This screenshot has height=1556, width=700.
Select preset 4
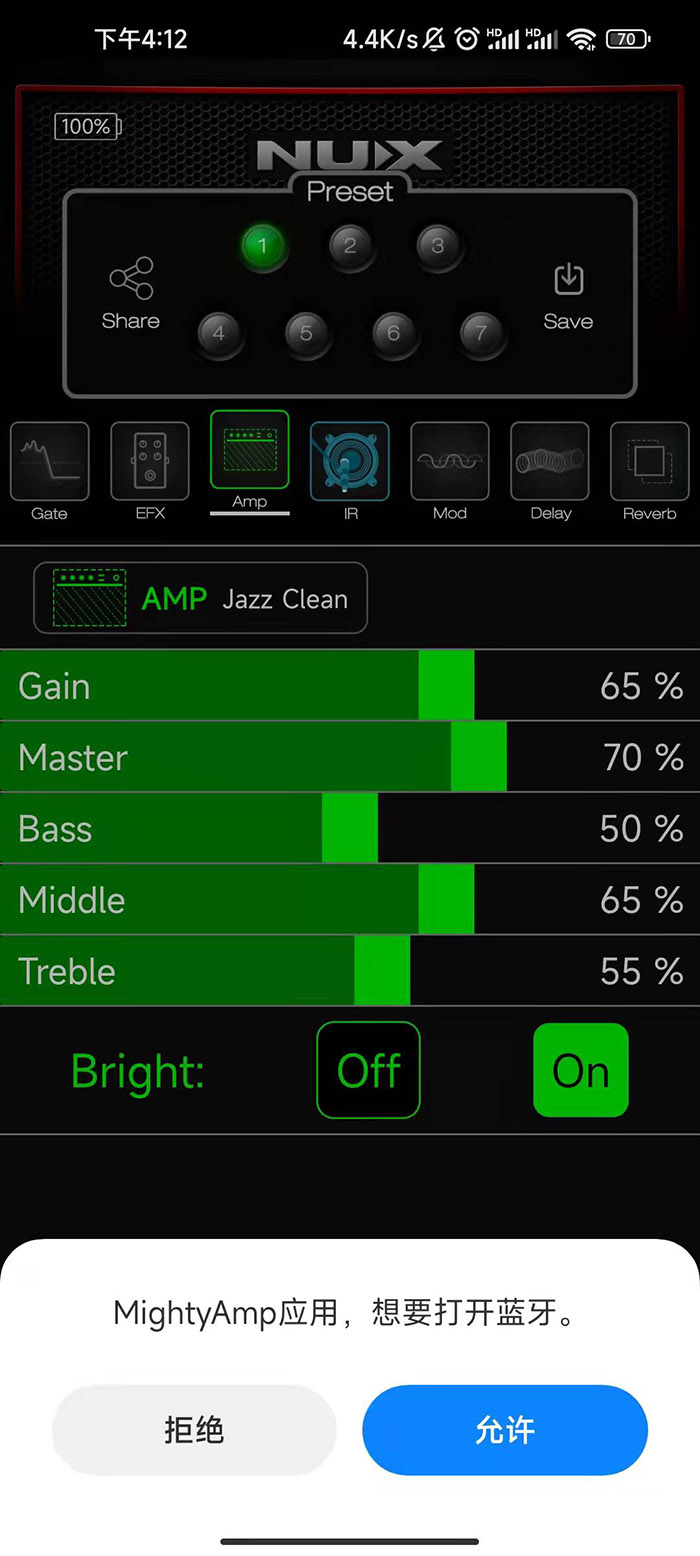coord(219,333)
